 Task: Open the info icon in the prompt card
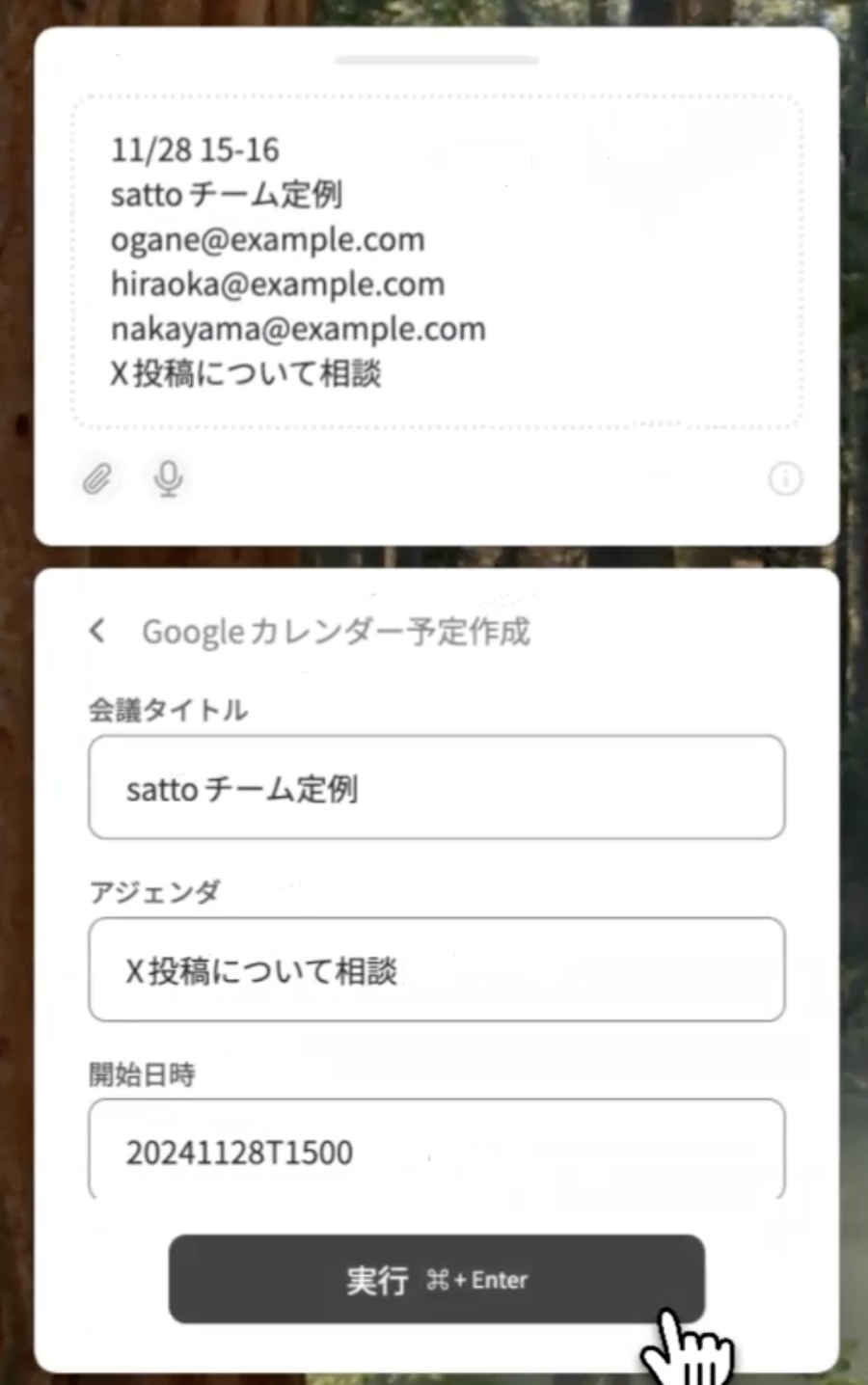click(785, 478)
